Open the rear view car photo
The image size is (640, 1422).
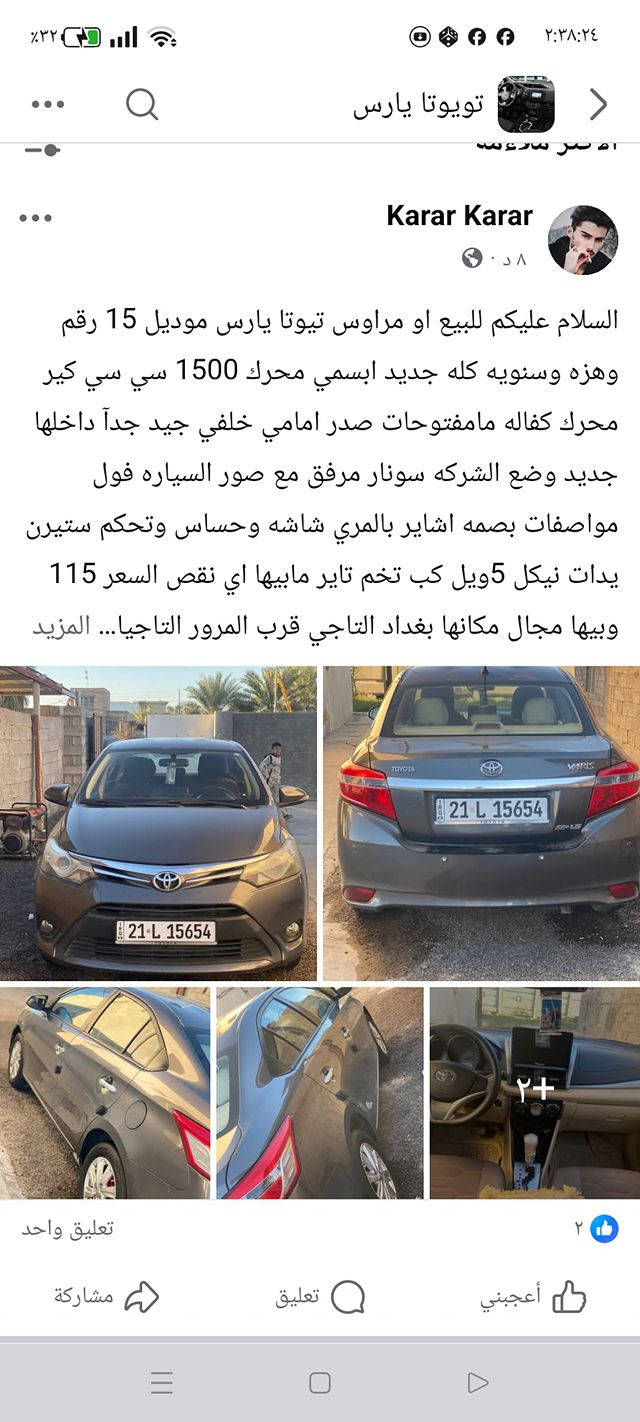coord(481,823)
